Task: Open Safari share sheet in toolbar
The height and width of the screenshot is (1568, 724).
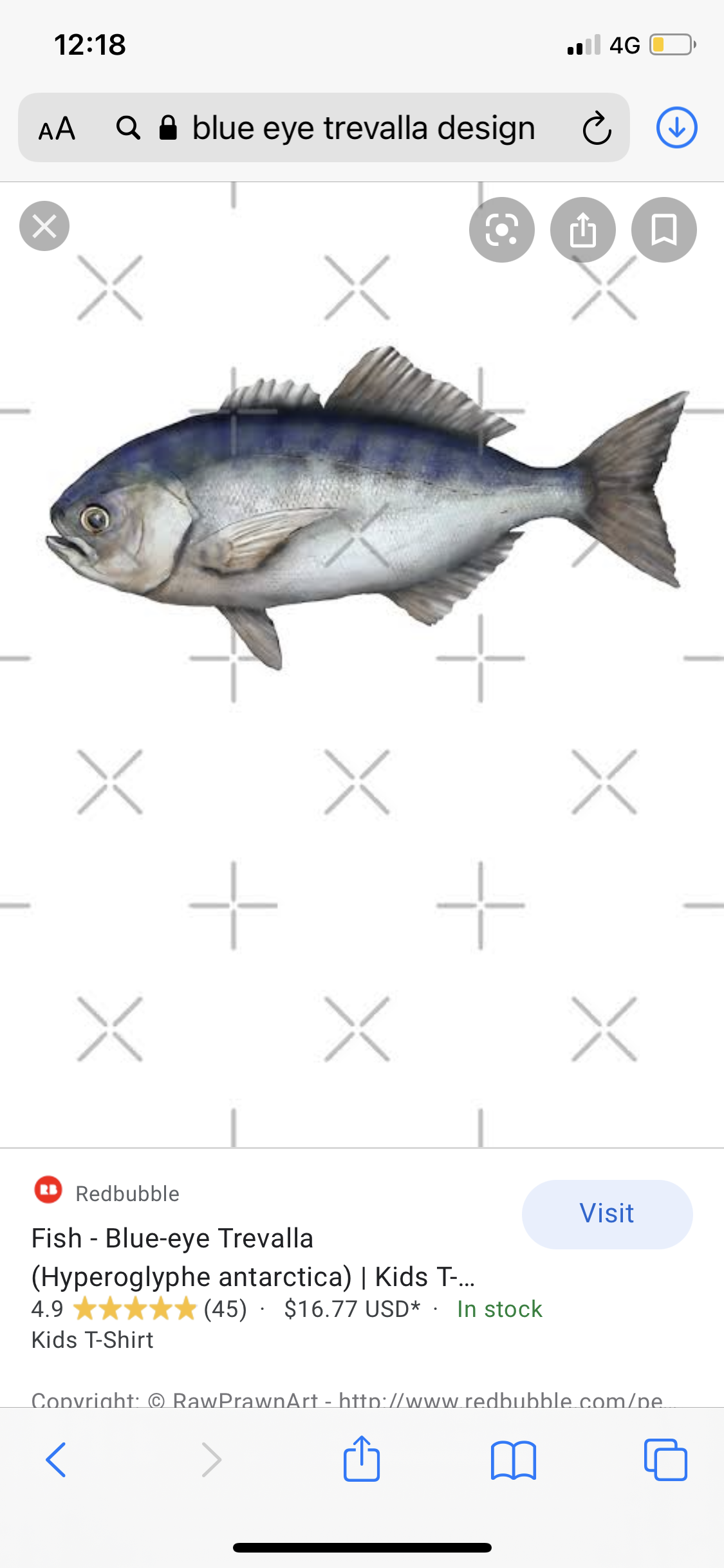Action: (x=362, y=1459)
